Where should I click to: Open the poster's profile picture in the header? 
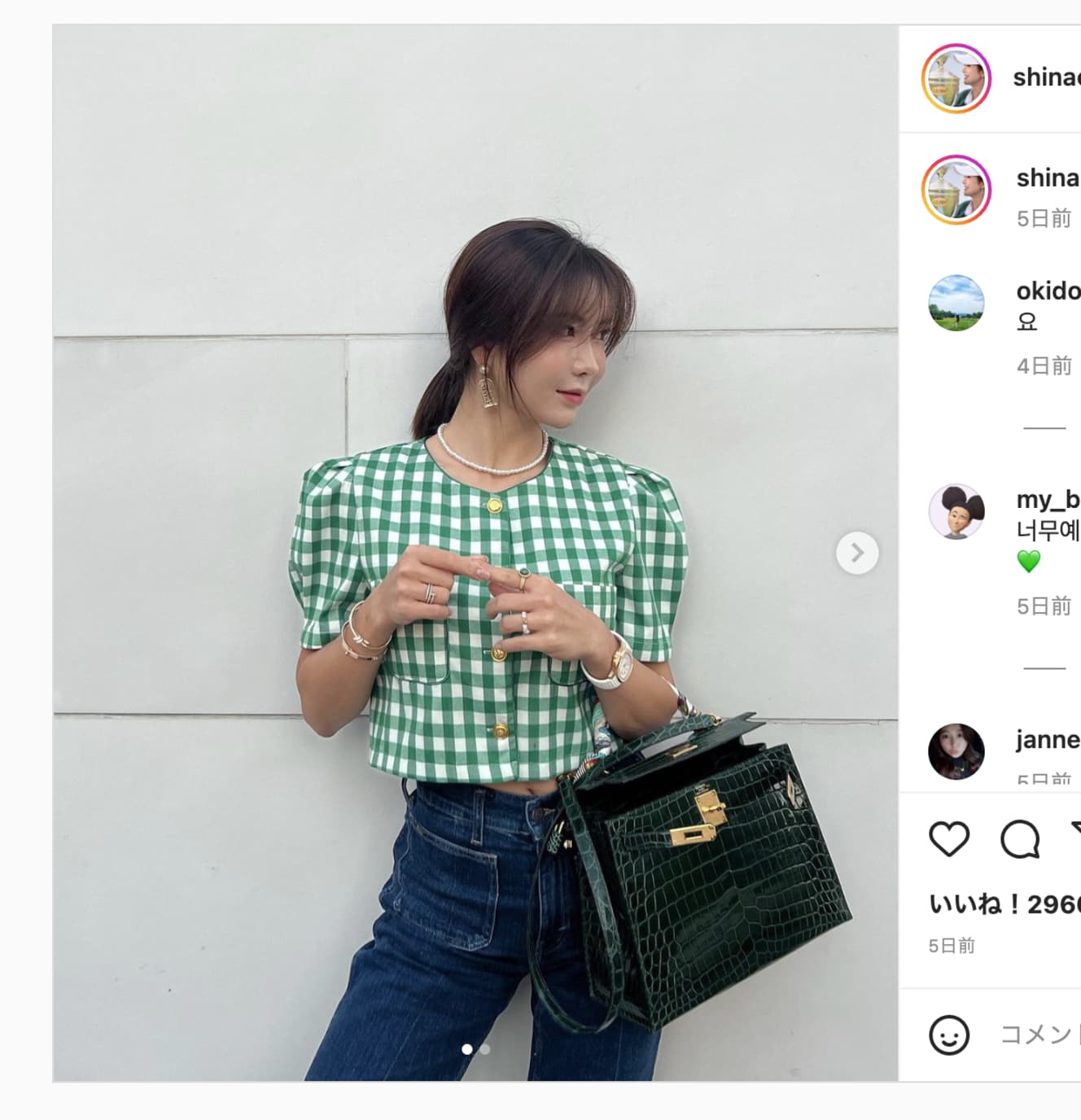point(956,79)
